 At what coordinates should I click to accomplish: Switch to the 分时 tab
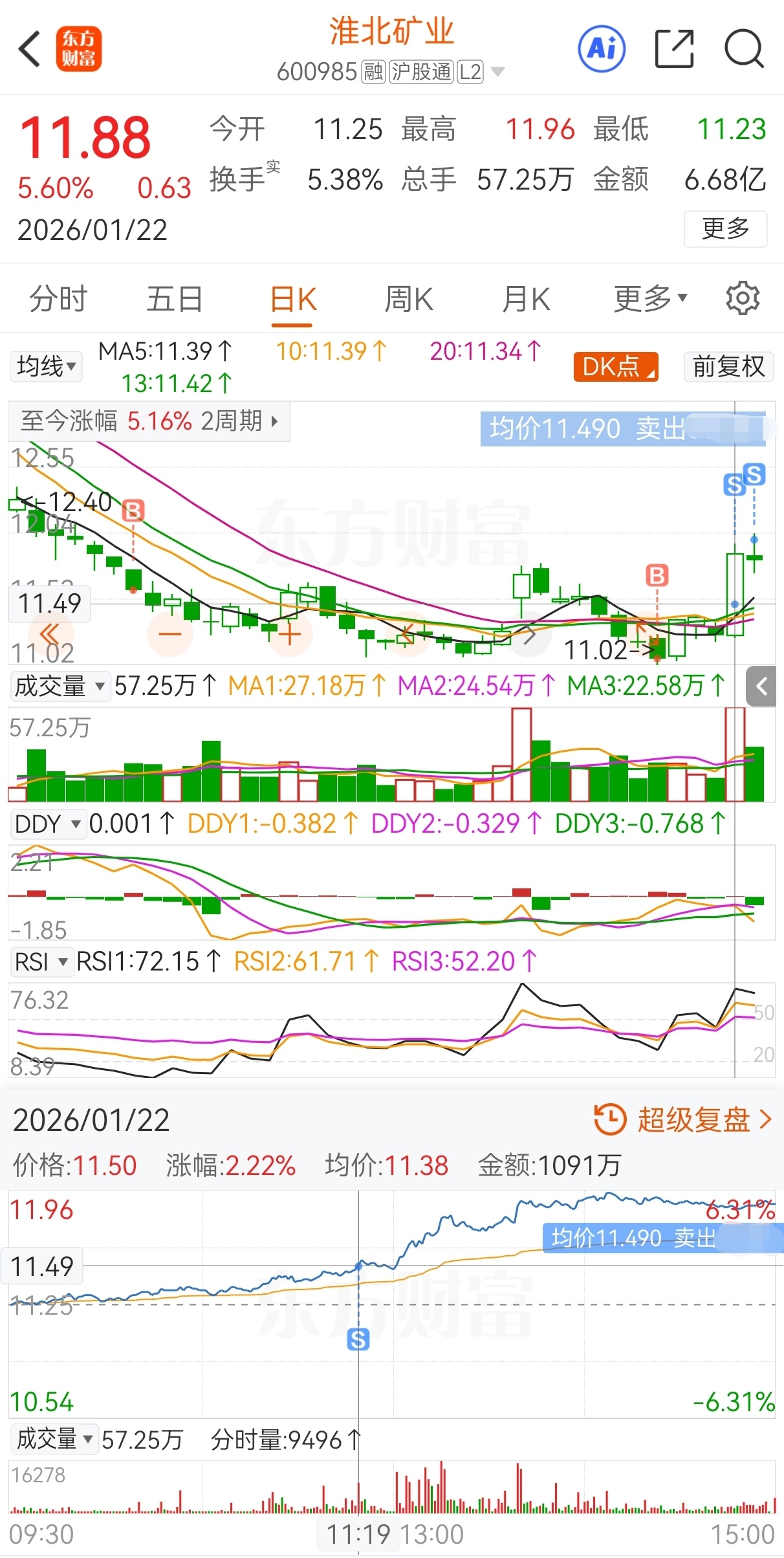coord(58,299)
